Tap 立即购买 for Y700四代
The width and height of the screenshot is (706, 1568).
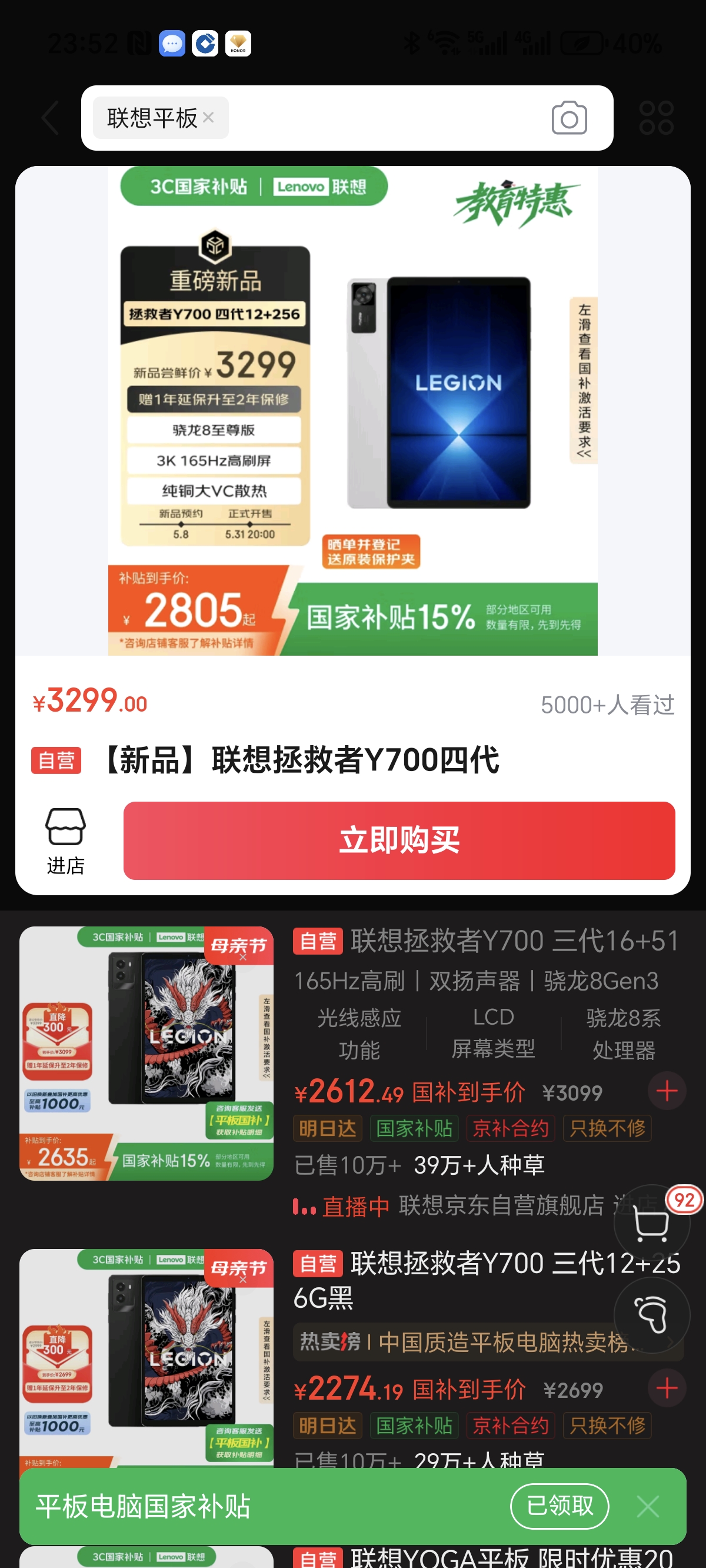point(399,840)
